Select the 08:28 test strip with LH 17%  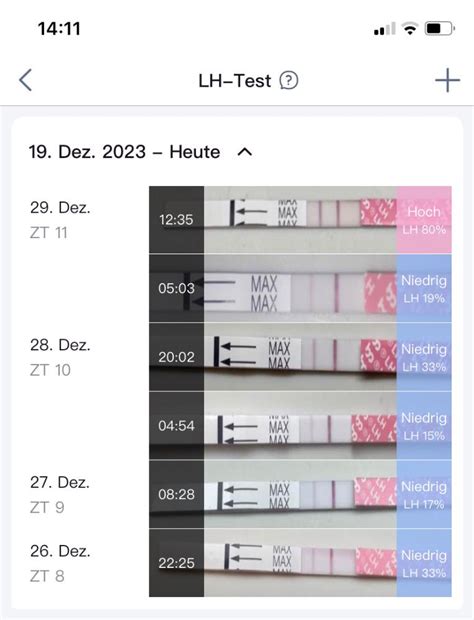(x=300, y=494)
